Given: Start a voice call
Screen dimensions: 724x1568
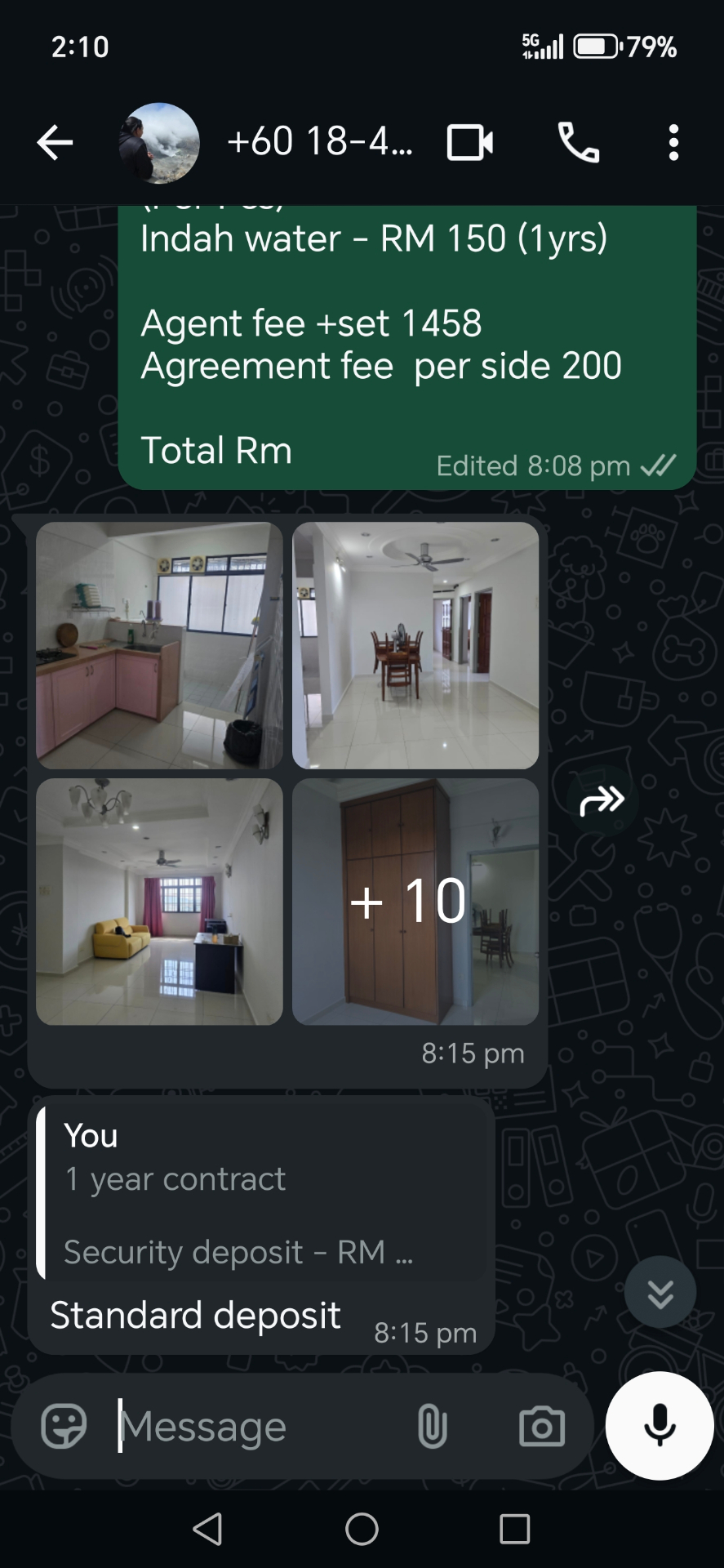Looking at the screenshot, I should click(578, 143).
